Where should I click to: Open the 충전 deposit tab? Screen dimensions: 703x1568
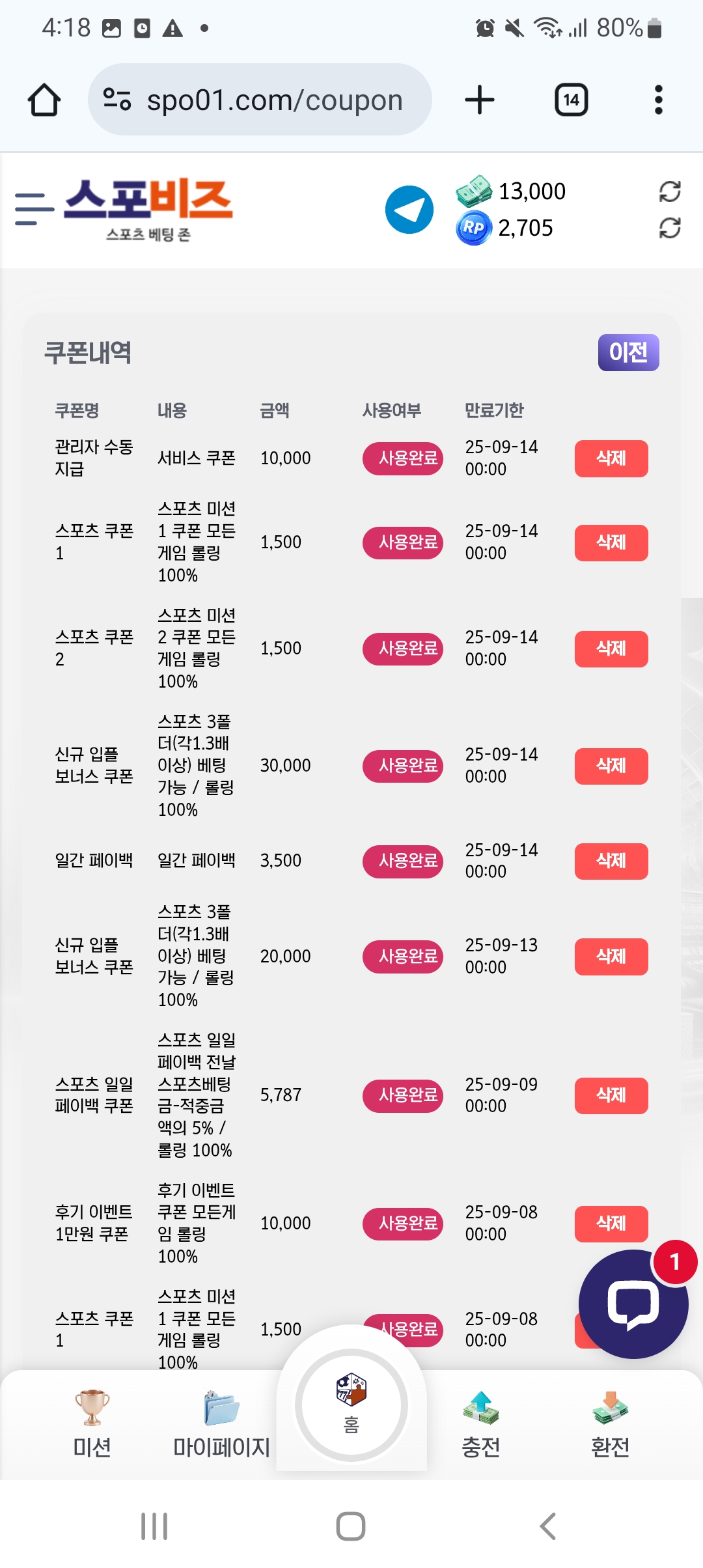pos(480,1424)
